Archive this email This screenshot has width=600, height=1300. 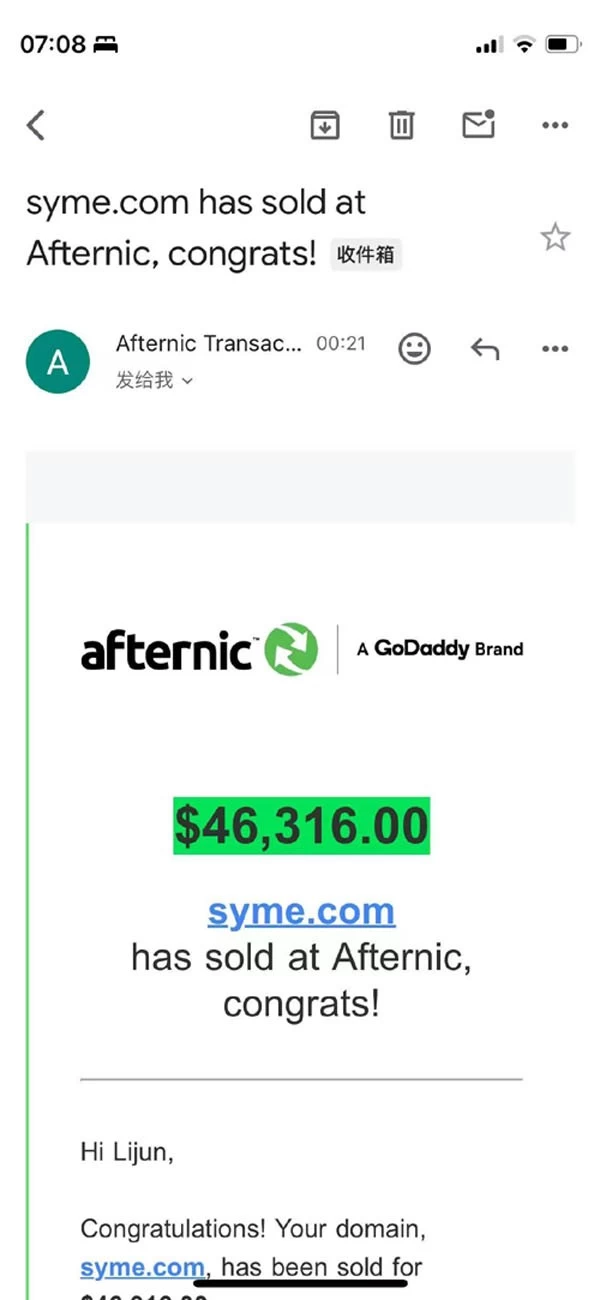pyautogui.click(x=325, y=126)
